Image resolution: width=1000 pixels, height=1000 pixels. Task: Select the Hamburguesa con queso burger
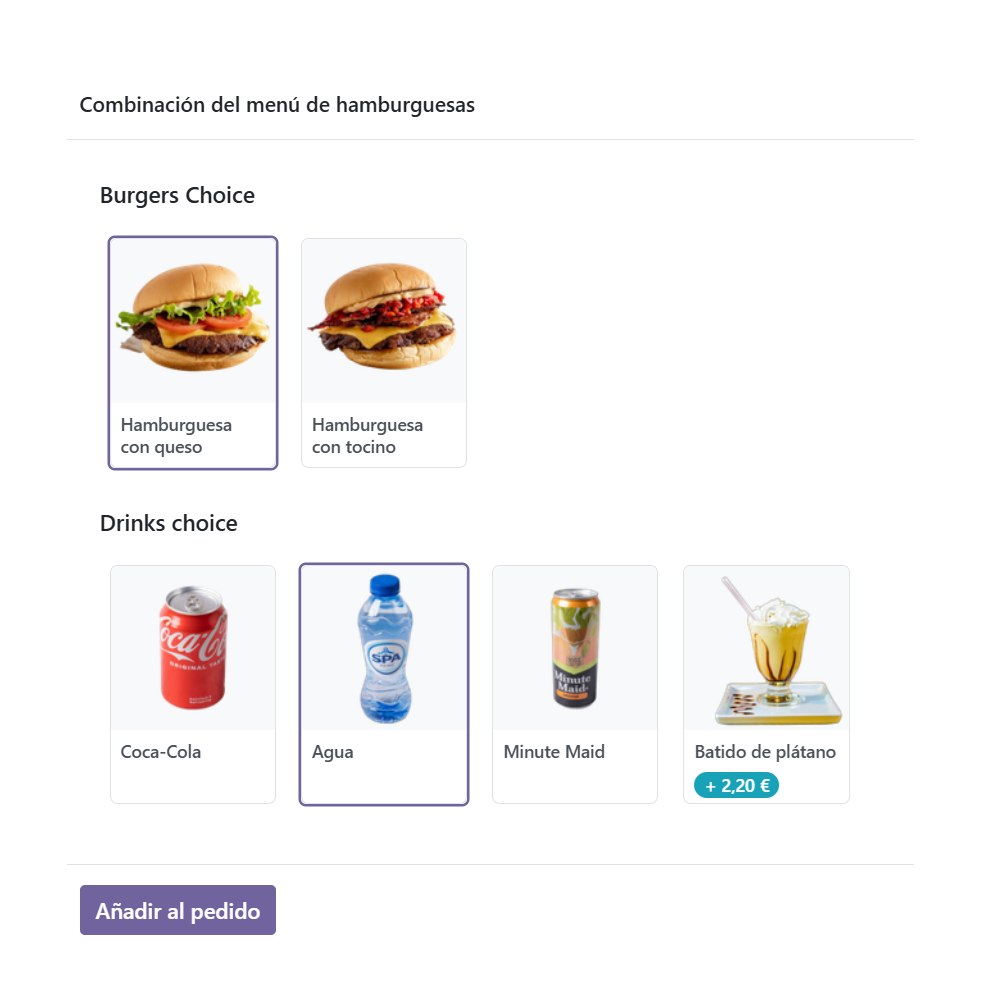[x=192, y=352]
